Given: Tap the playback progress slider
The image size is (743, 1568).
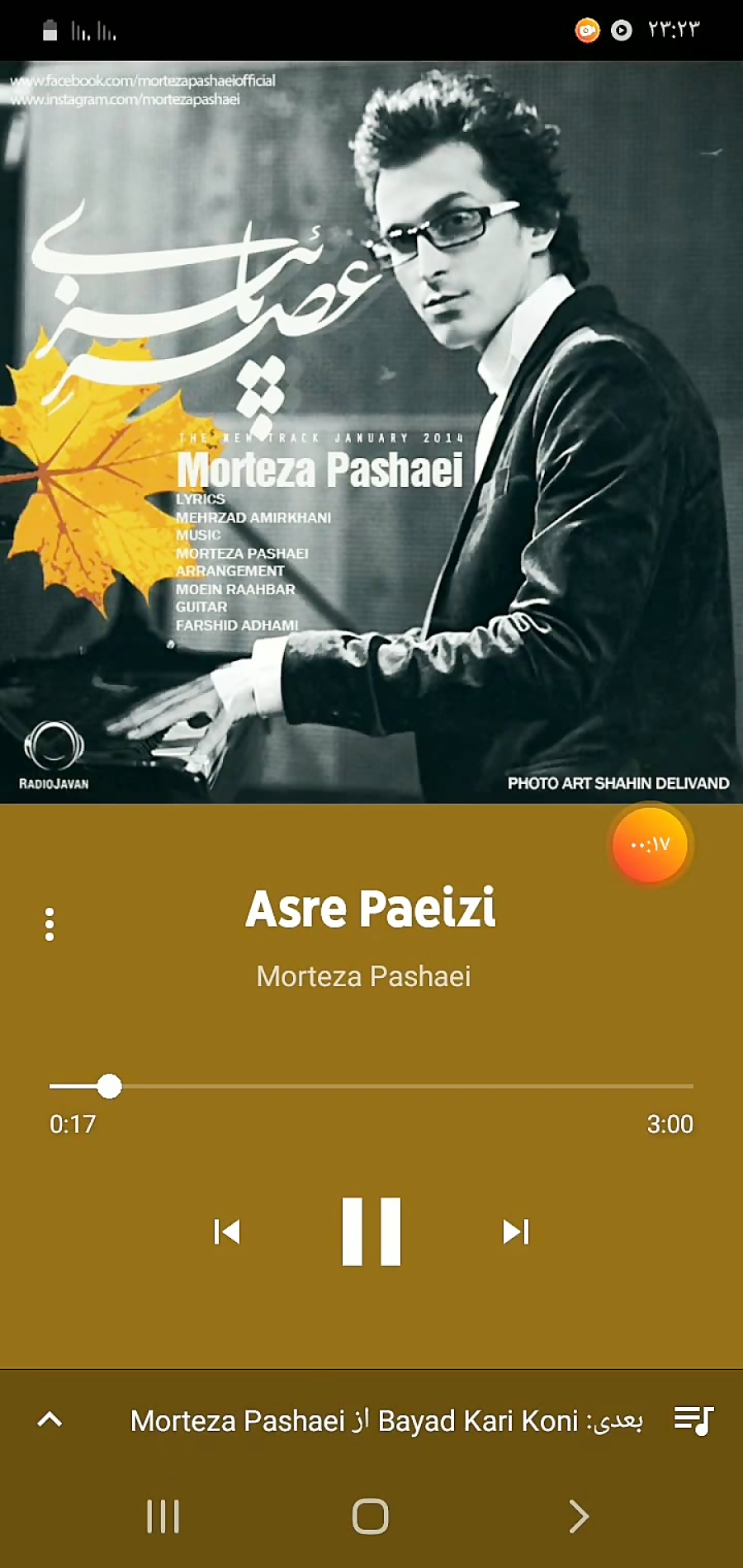Looking at the screenshot, I should tap(371, 1086).
